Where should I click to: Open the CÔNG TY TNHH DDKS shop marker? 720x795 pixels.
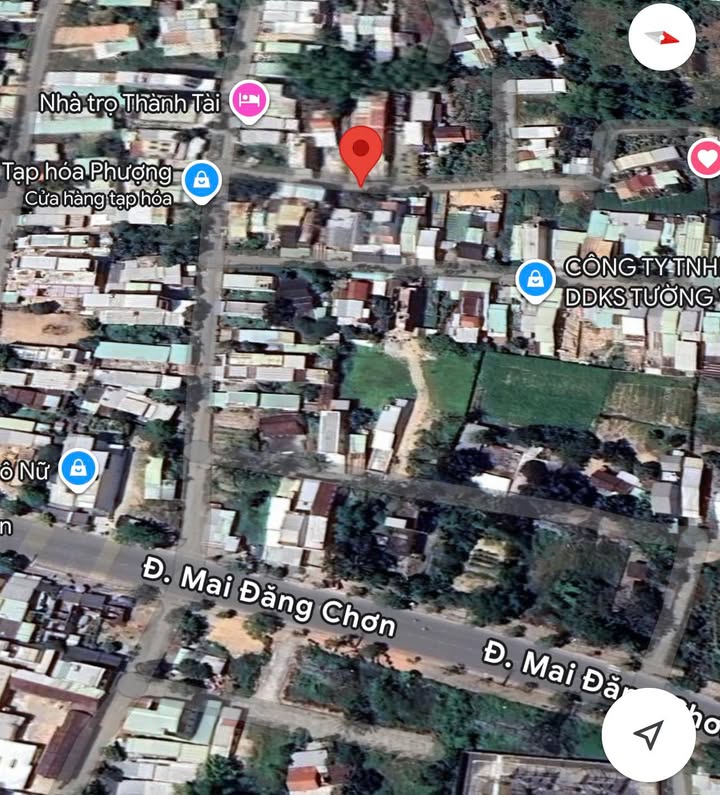[x=536, y=279]
